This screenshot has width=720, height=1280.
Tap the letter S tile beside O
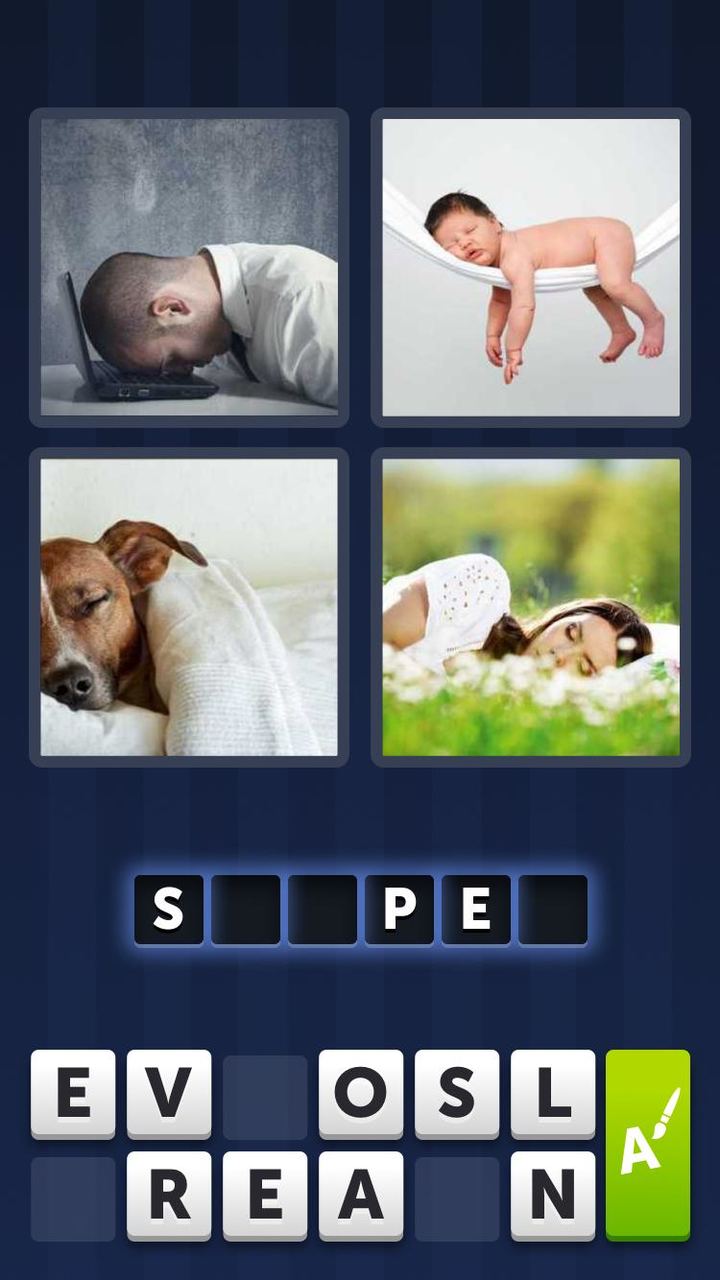point(457,1093)
